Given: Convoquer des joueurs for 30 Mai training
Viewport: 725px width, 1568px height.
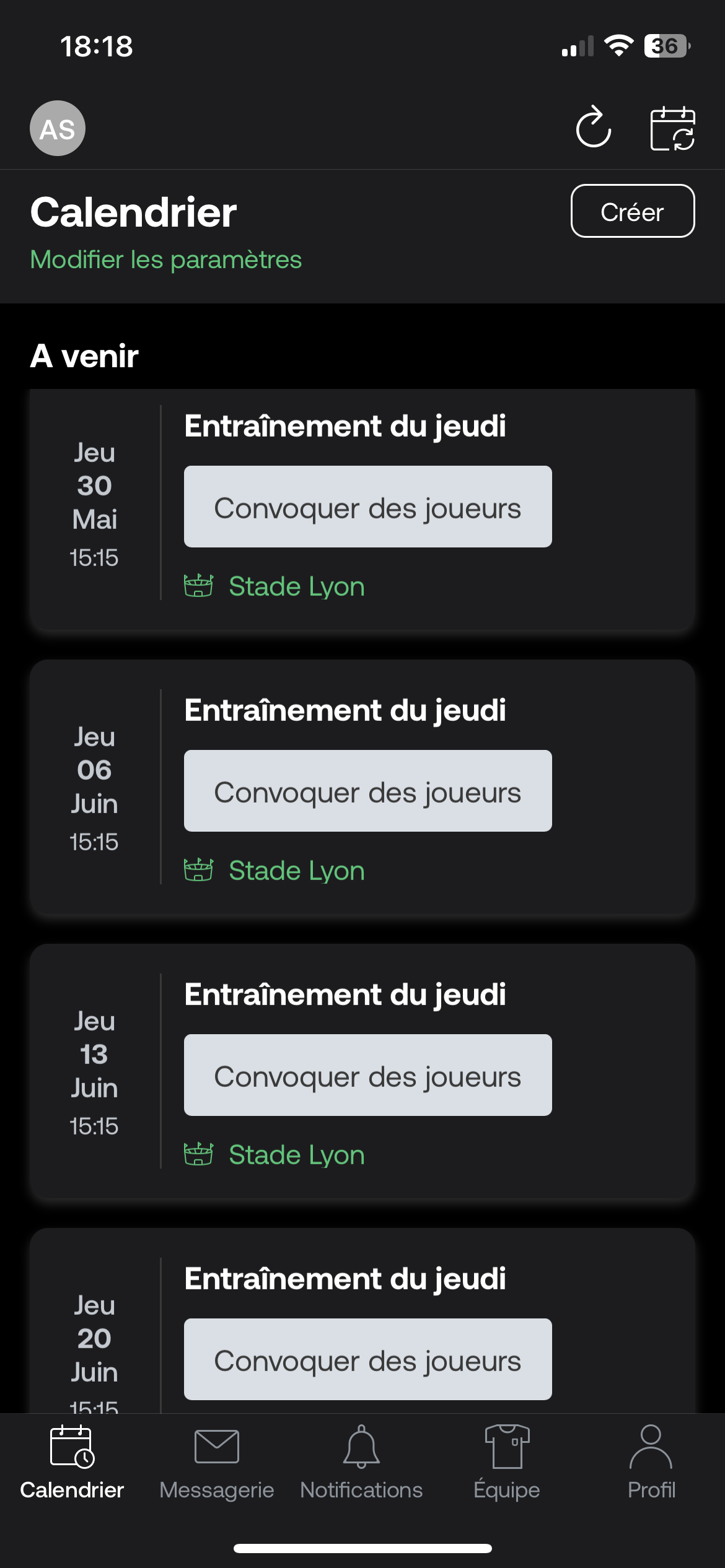Looking at the screenshot, I should (x=367, y=507).
